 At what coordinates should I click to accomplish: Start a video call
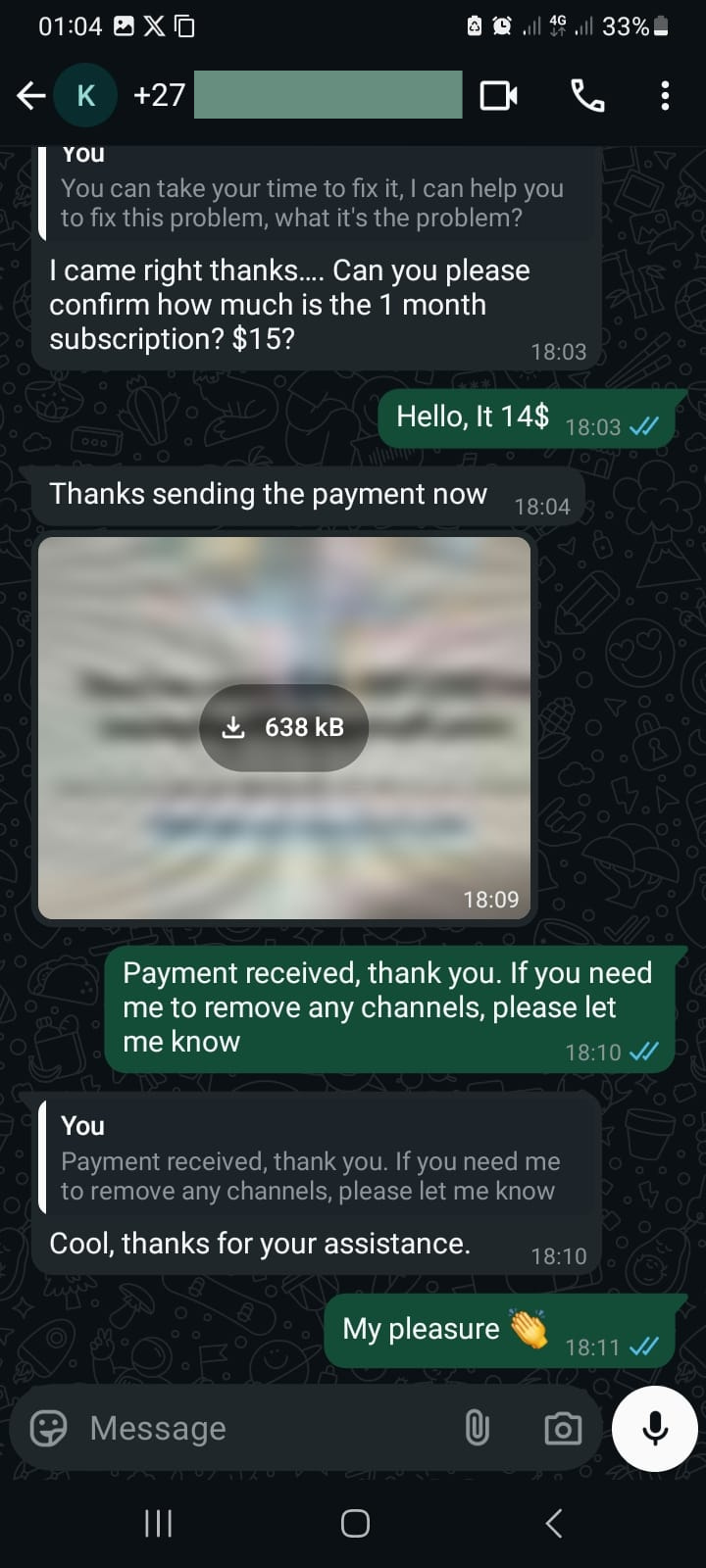(x=498, y=95)
